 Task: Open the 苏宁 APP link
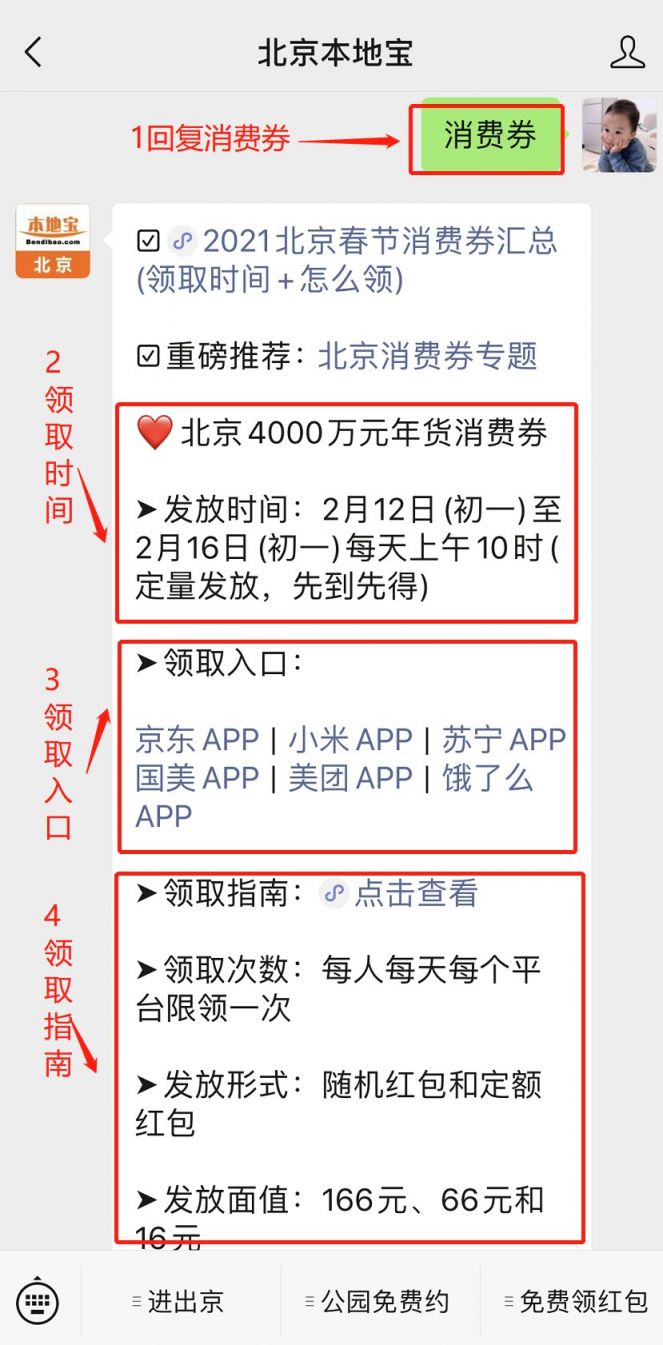click(503, 739)
